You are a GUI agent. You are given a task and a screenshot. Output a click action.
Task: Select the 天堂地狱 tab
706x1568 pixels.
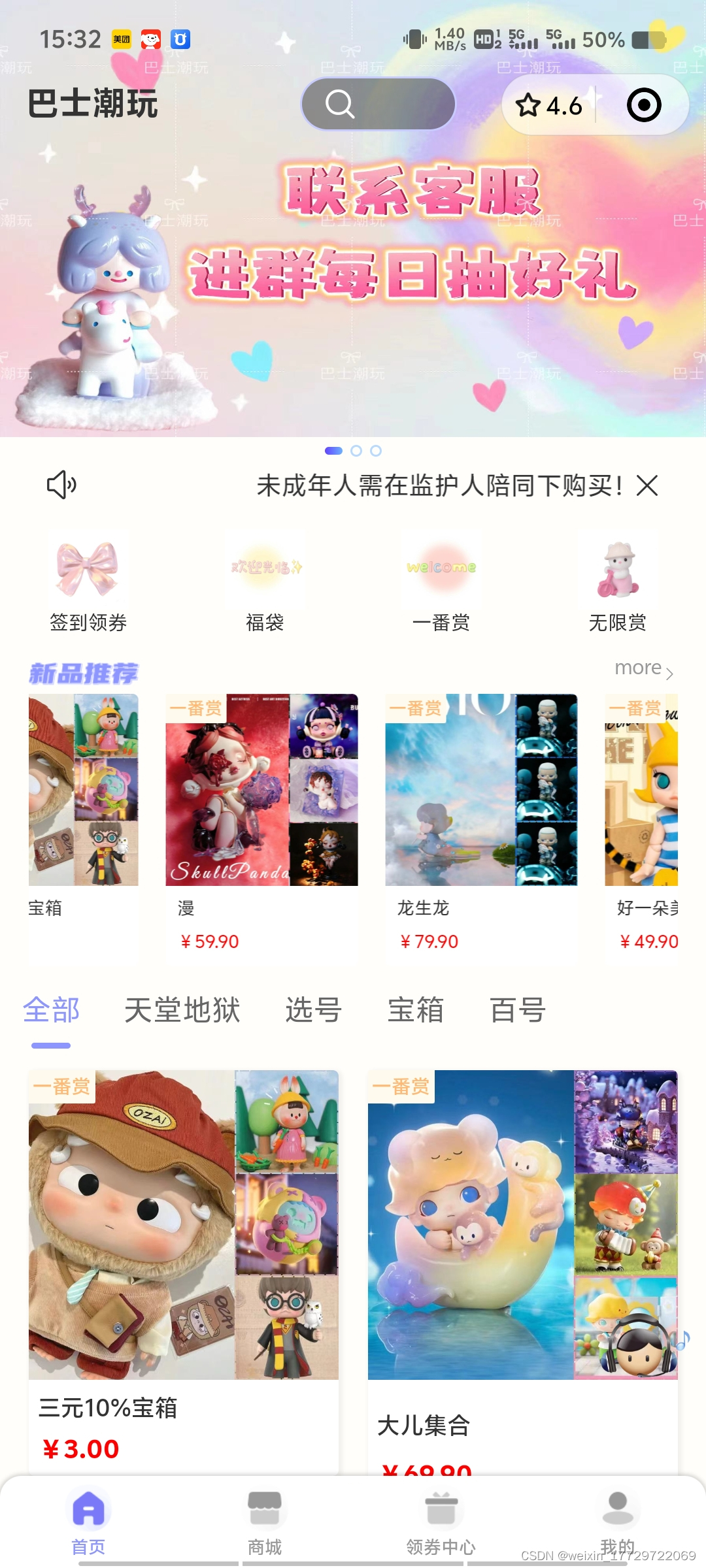(182, 1010)
